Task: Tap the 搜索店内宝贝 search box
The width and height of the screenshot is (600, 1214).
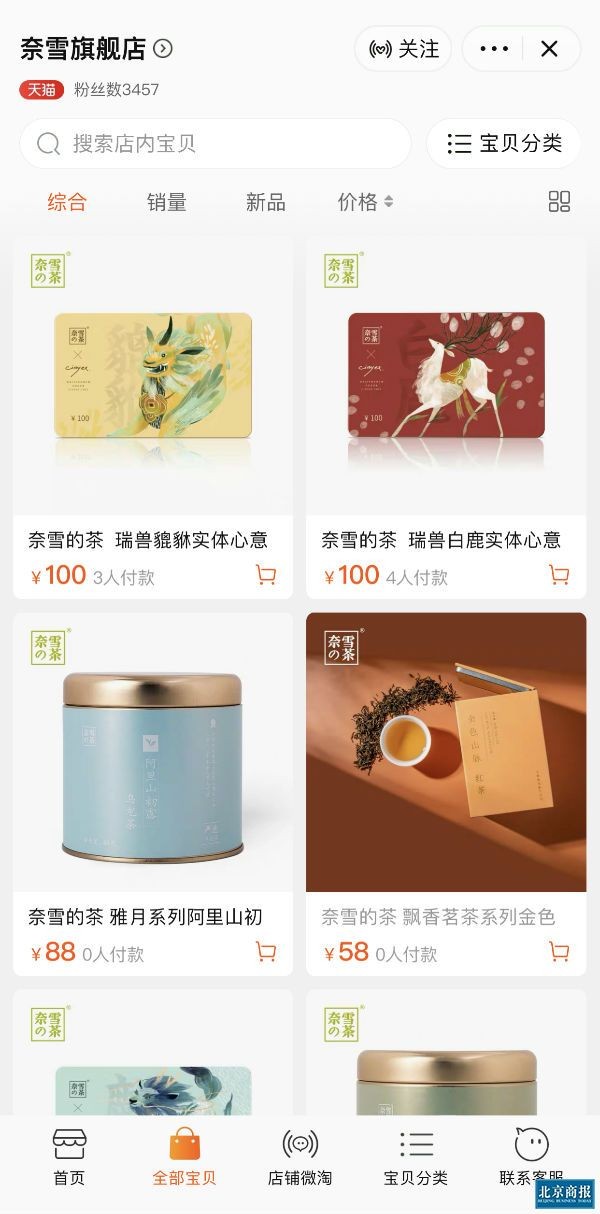Action: (x=215, y=144)
